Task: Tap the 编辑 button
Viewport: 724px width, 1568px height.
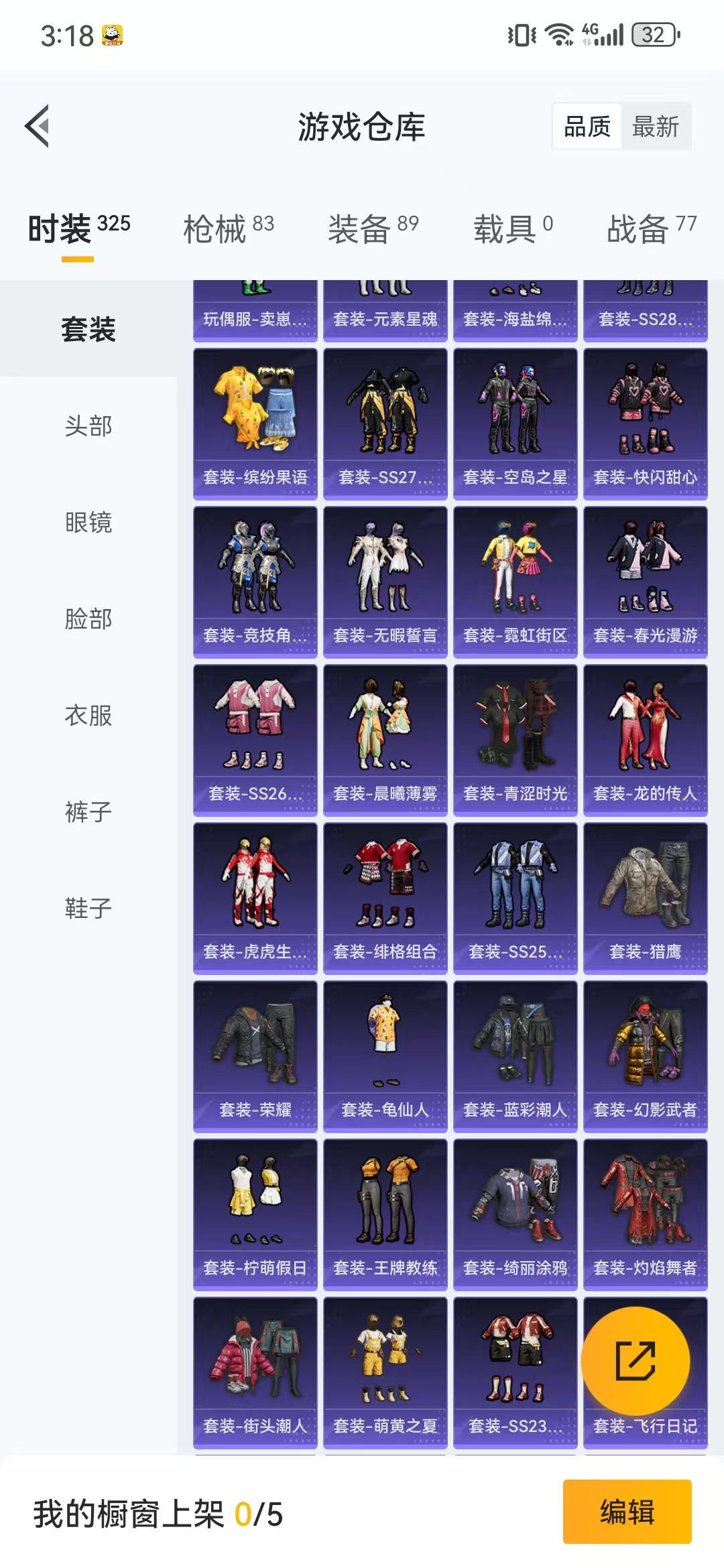Action: [627, 1512]
